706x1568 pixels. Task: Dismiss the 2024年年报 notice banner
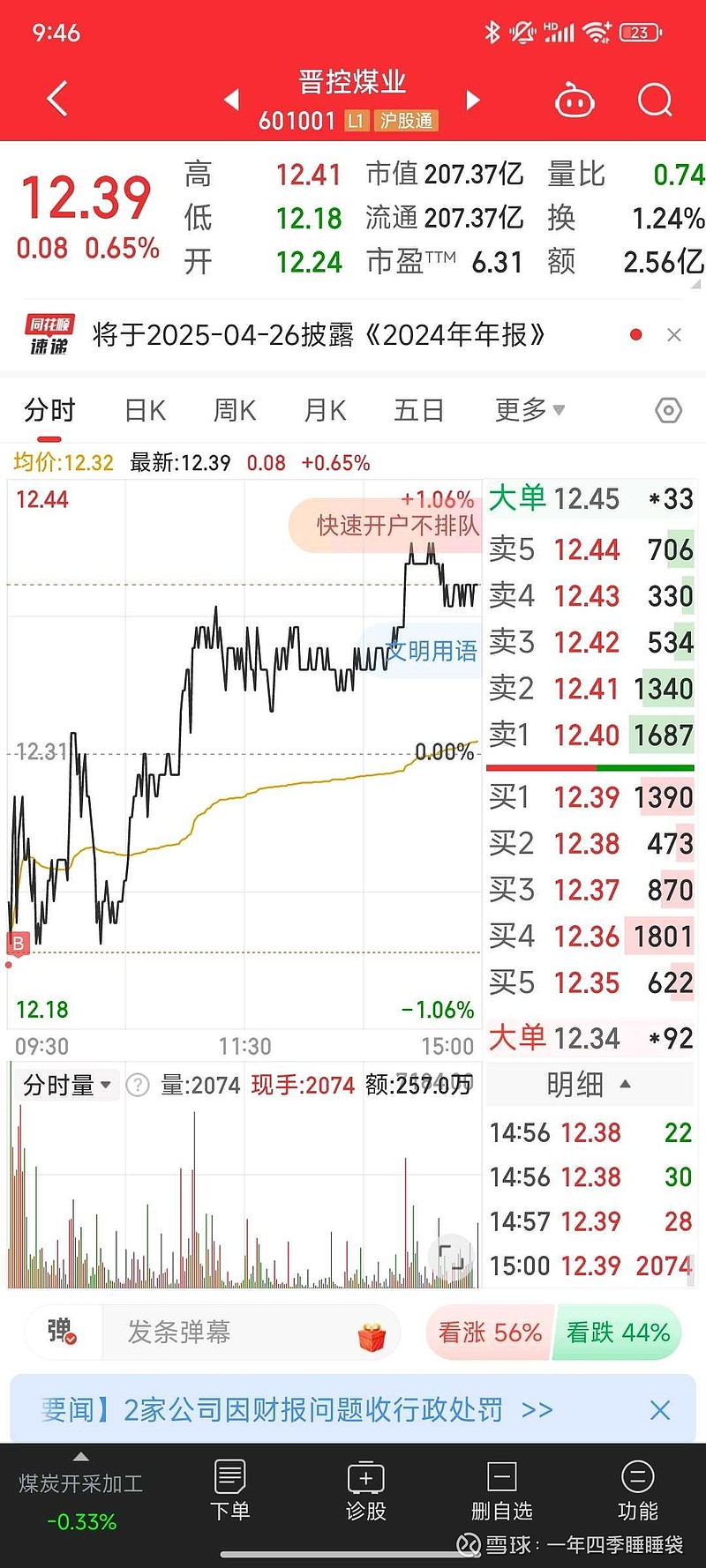[674, 335]
